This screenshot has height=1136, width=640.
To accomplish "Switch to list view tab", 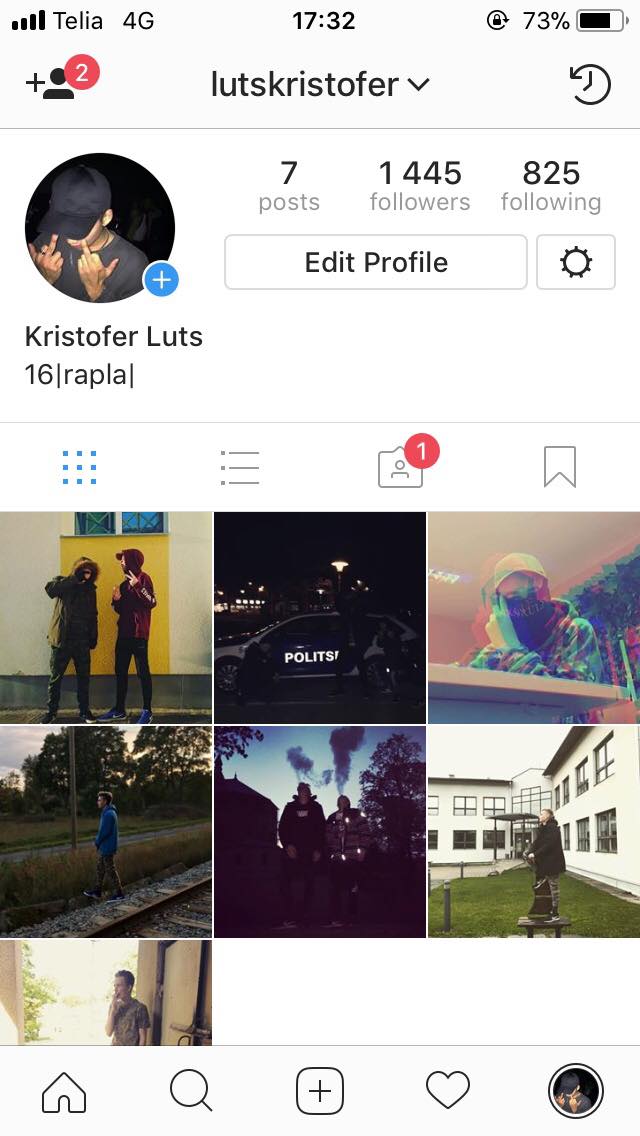I will (240, 467).
